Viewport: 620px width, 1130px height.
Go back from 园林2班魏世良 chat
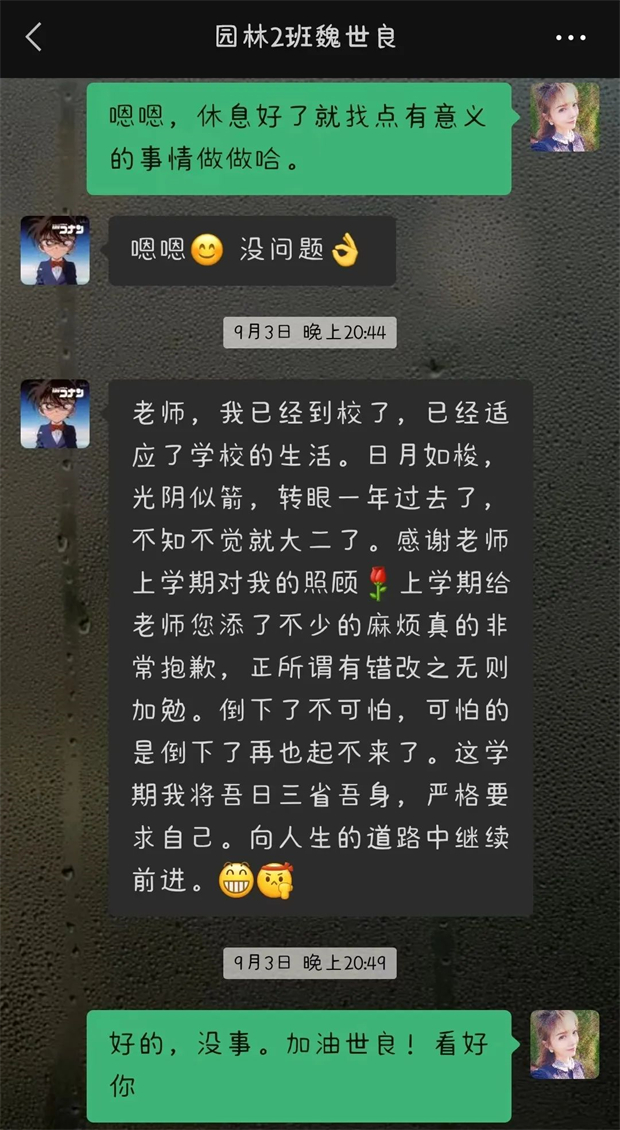34,38
